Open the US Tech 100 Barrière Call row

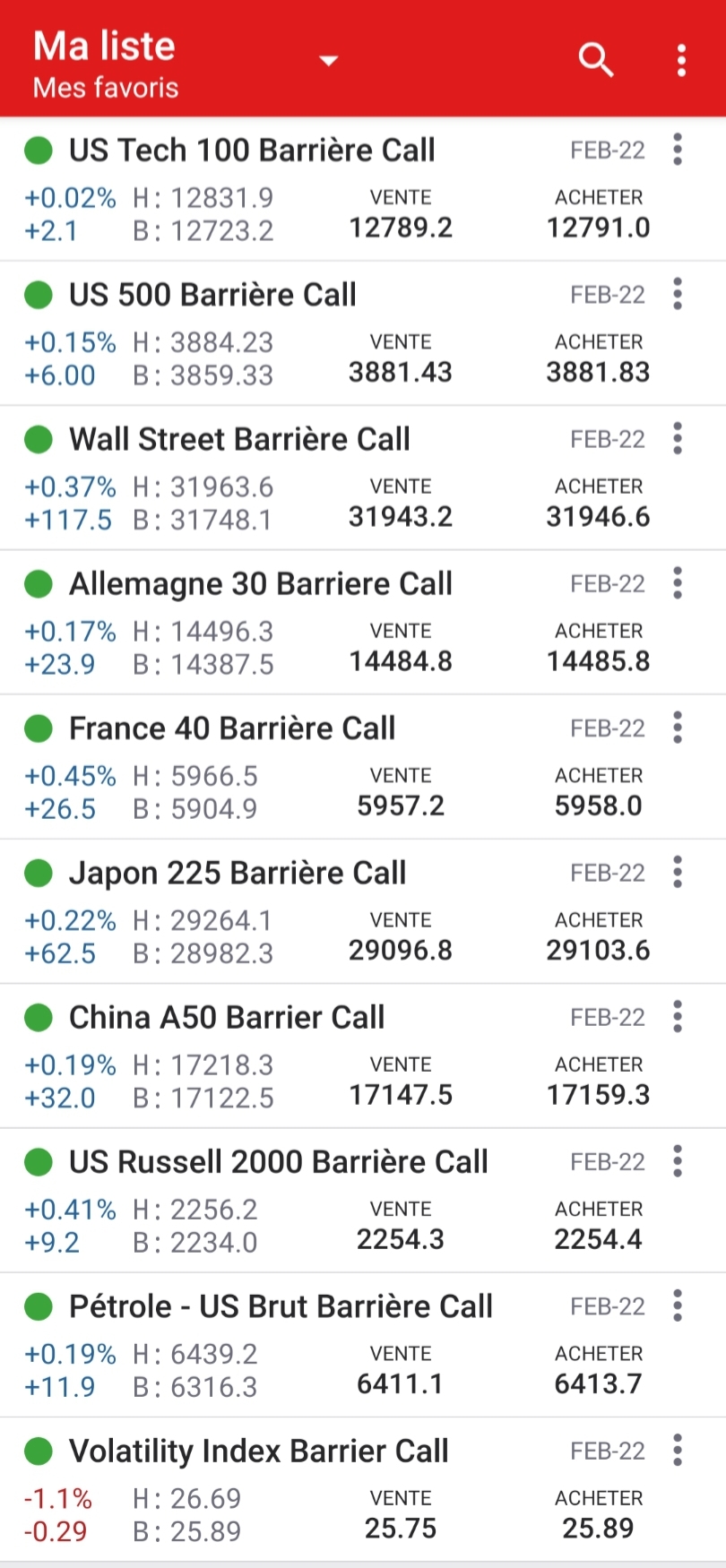252,151
